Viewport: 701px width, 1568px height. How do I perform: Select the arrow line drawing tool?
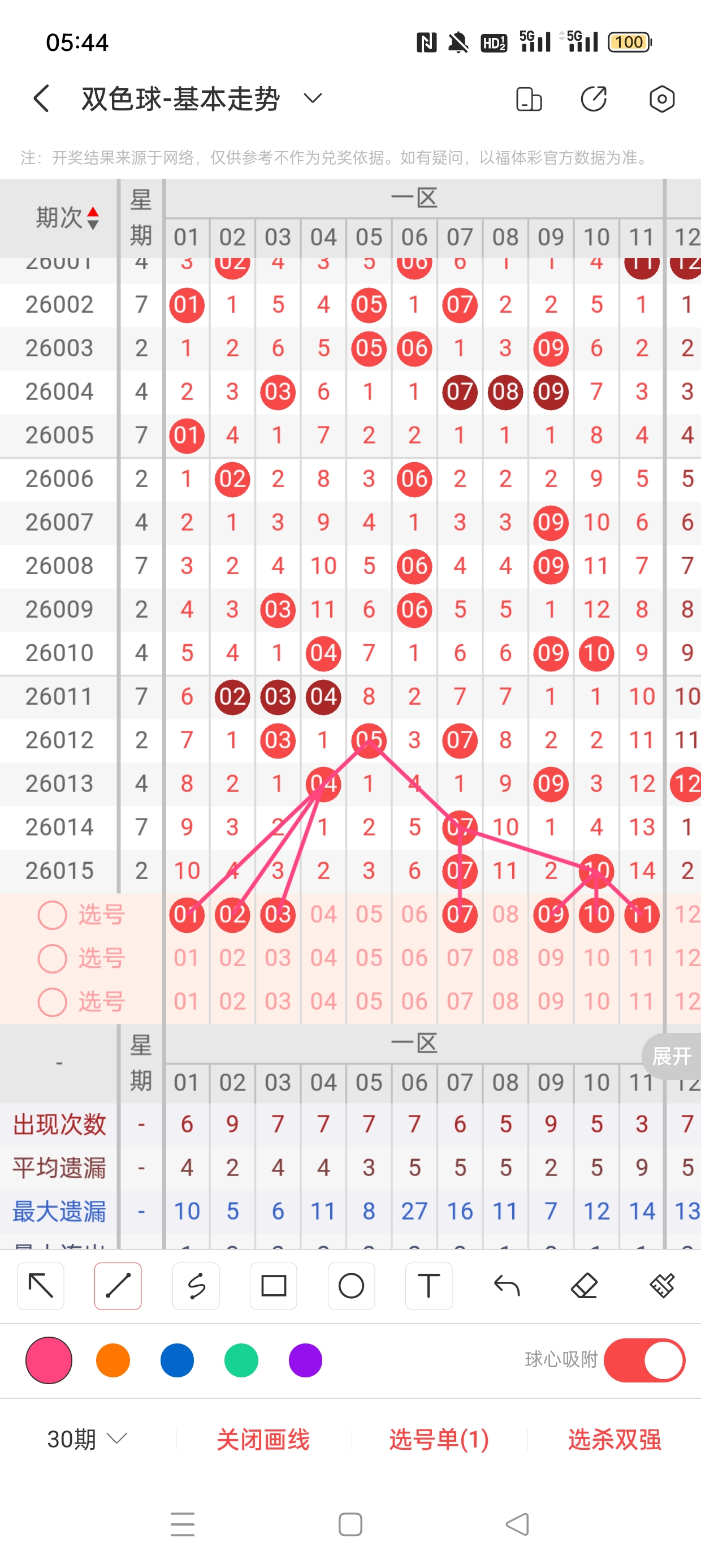pos(41,1286)
